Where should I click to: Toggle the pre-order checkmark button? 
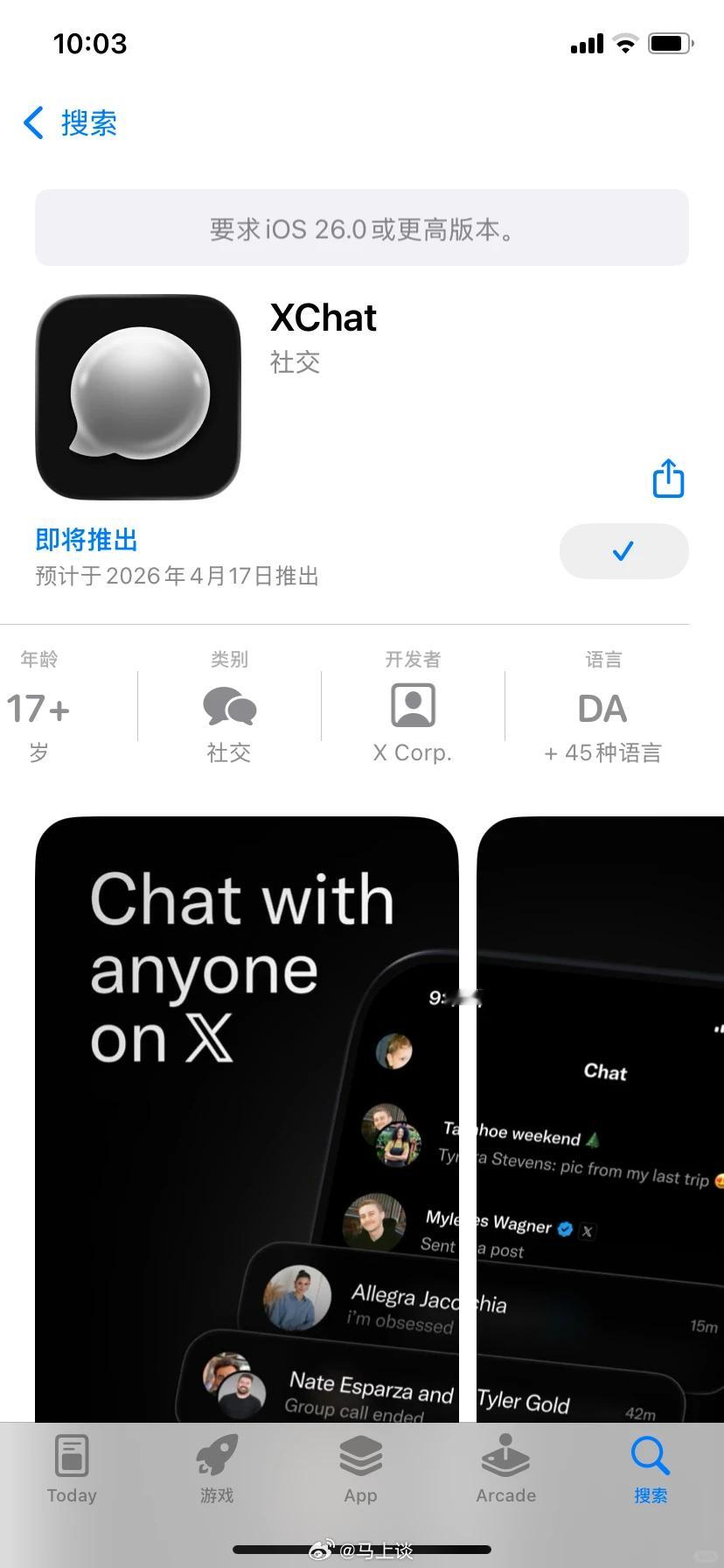tap(623, 551)
